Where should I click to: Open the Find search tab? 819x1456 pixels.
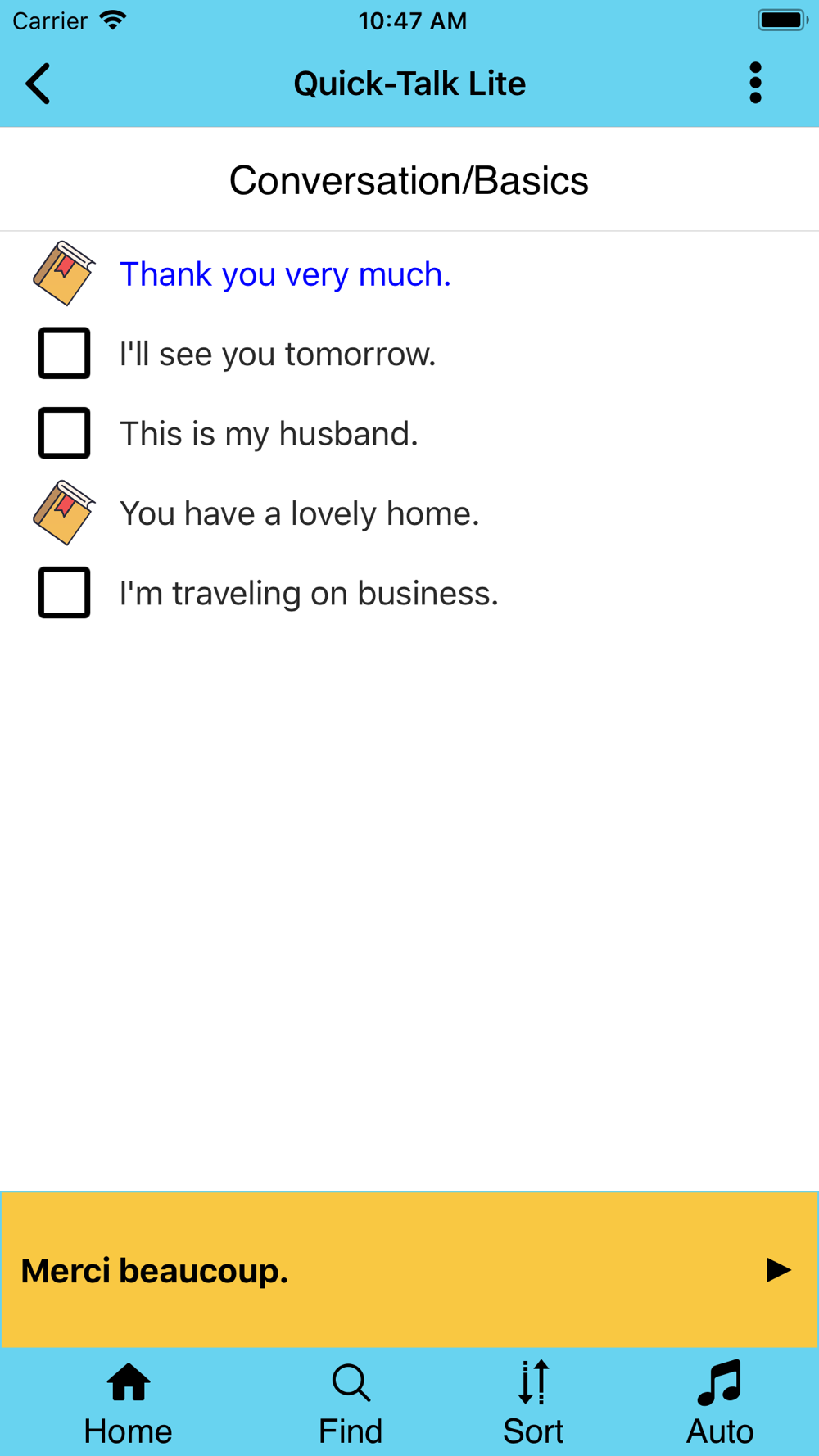(x=351, y=1404)
